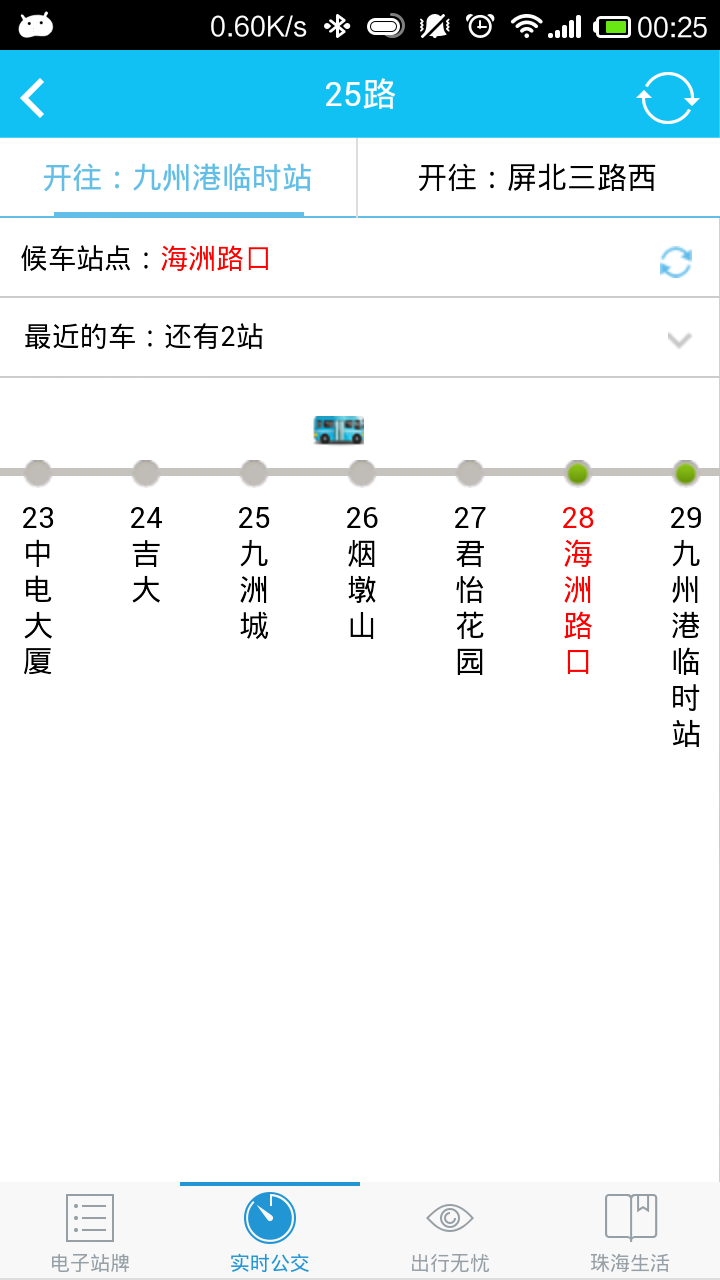720x1280 pixels.
Task: Swap route direction with the top-right circular arrows
Action: click(667, 97)
